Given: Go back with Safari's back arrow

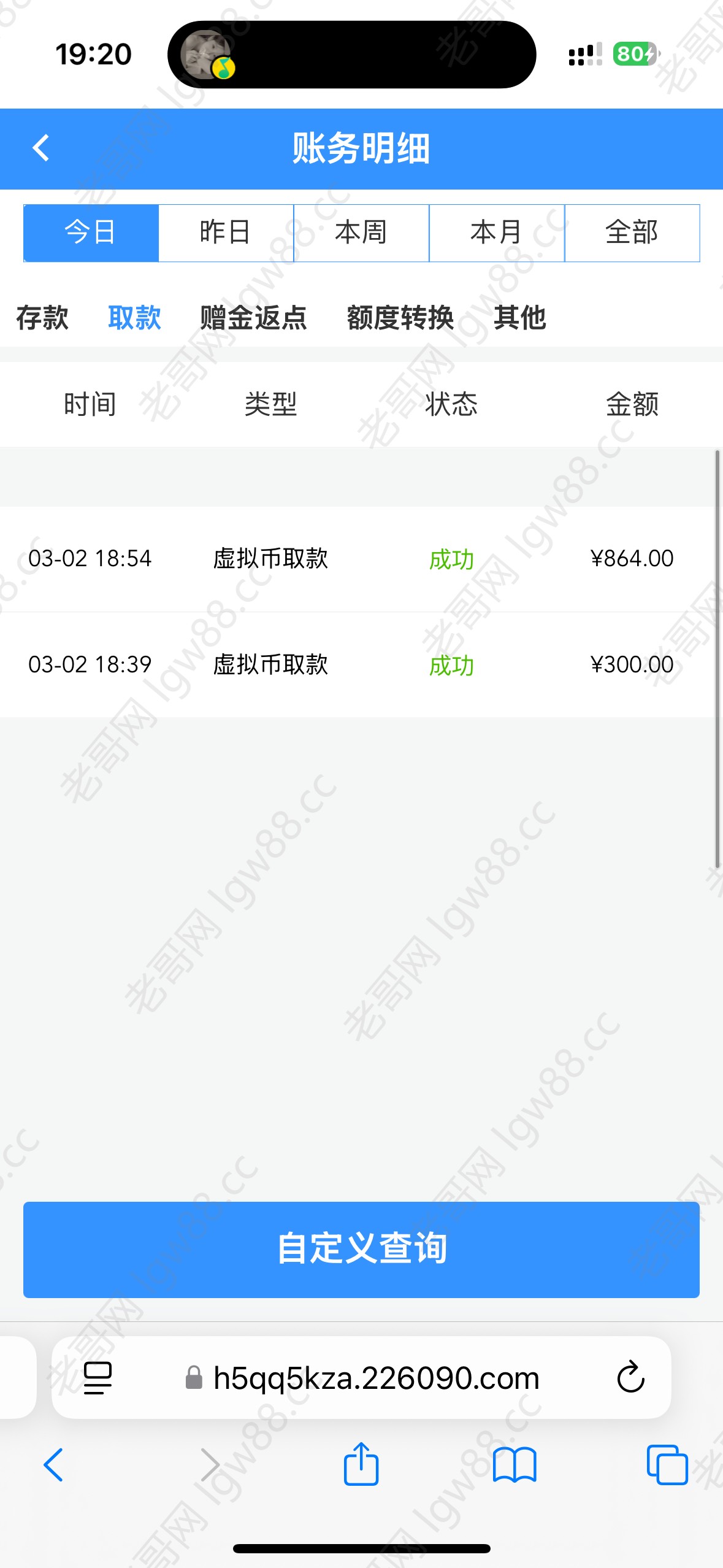Looking at the screenshot, I should click(53, 1465).
